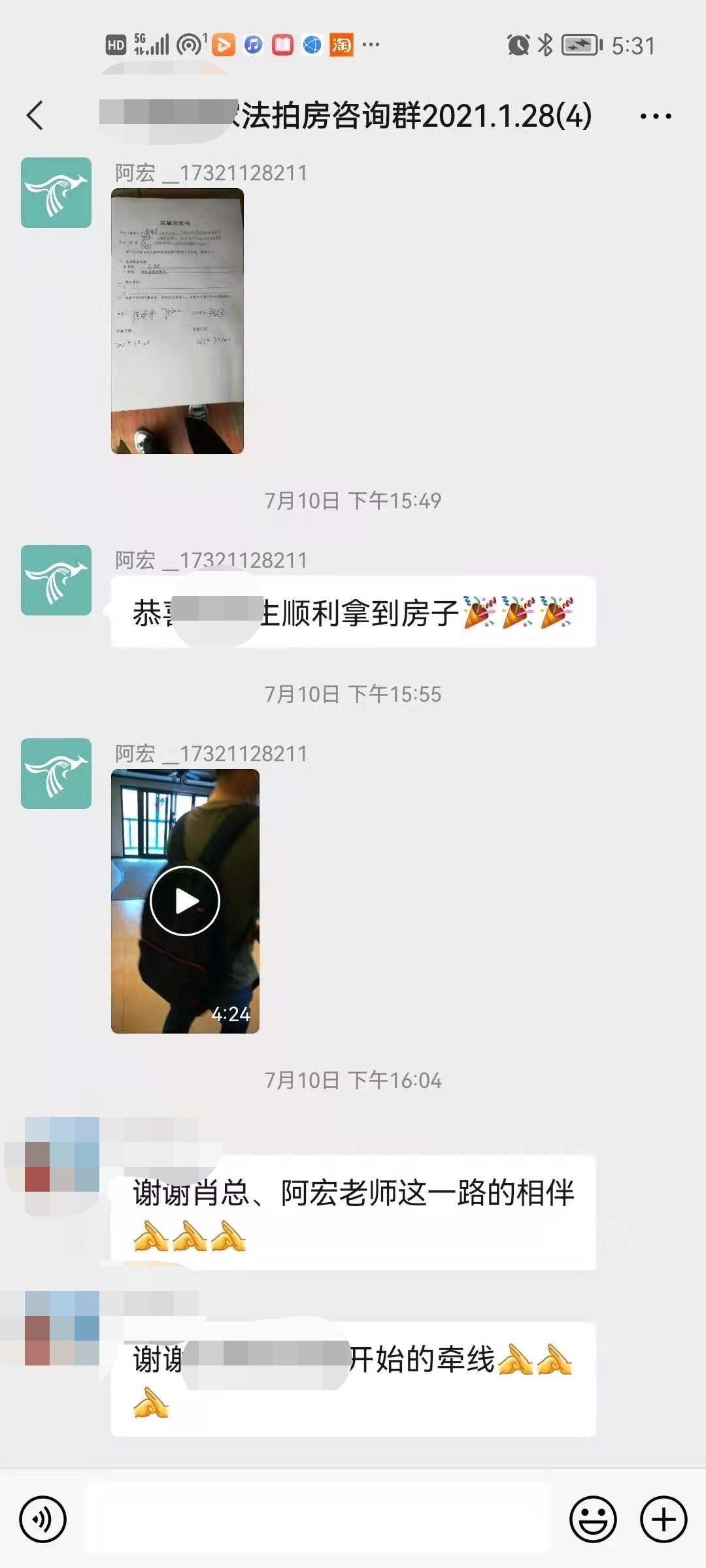Open the plus attachment menu
The width and height of the screenshot is (706, 1568).
coord(663,1519)
